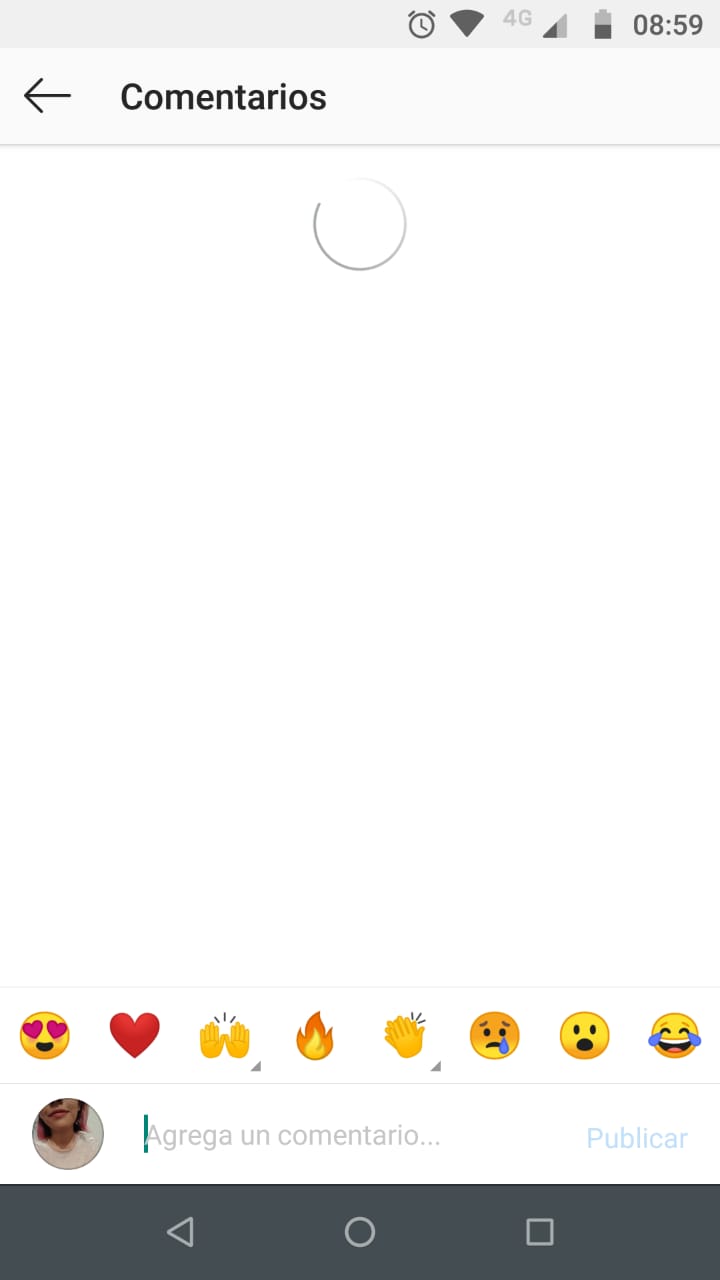This screenshot has height=1280, width=720.
Task: Add the laughing with tears emoji
Action: tap(674, 1035)
